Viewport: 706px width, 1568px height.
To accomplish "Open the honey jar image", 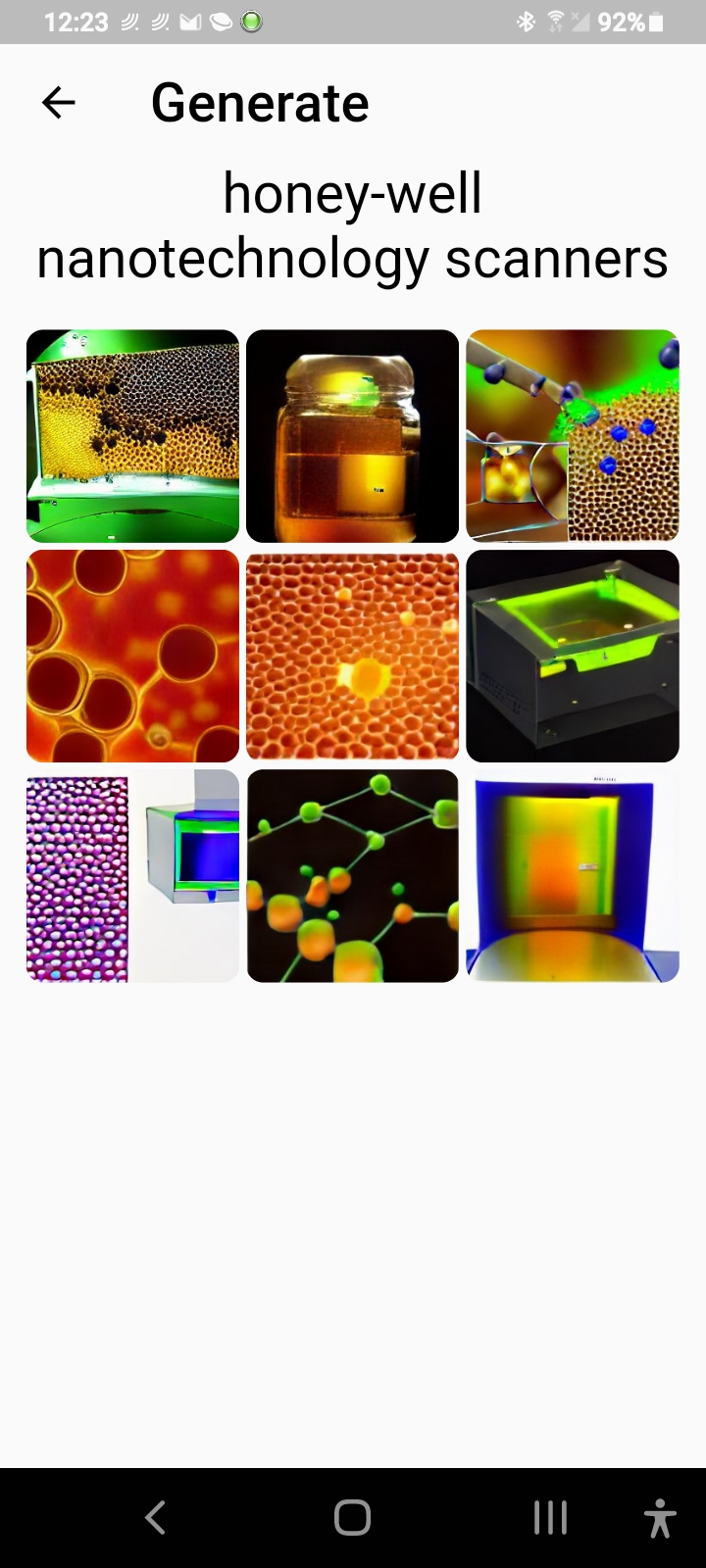I will (352, 436).
